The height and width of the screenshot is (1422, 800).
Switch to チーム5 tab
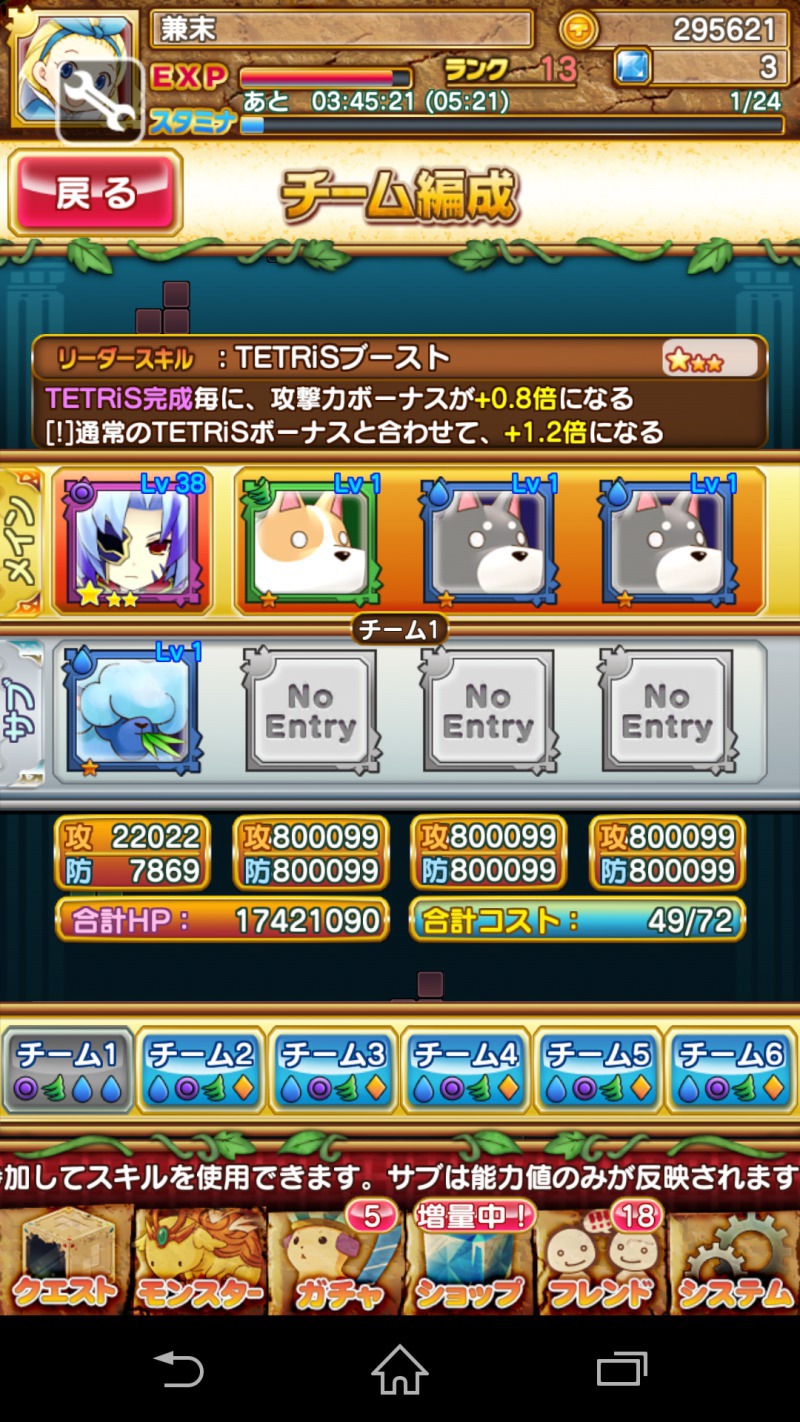[x=598, y=1070]
